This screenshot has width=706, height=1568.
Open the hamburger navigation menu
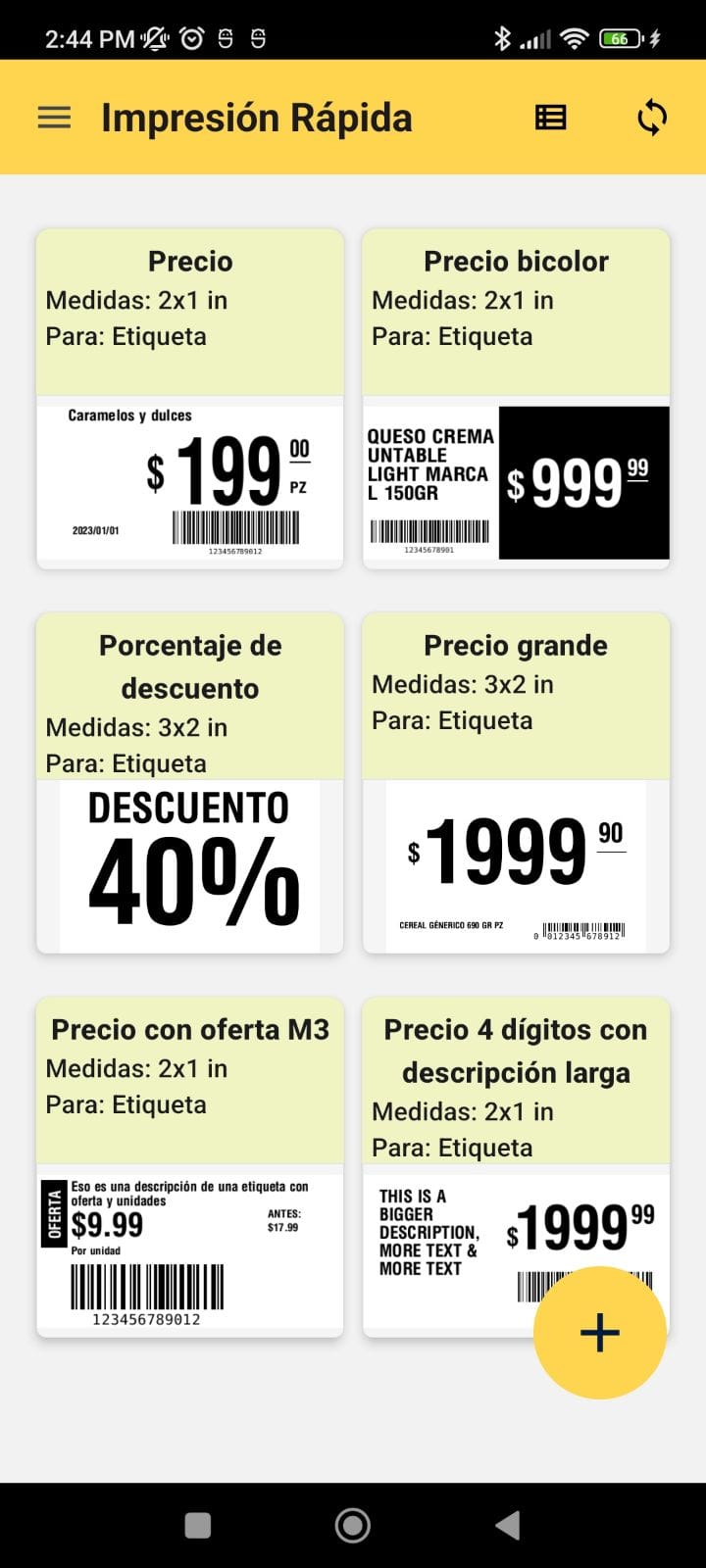coord(54,118)
